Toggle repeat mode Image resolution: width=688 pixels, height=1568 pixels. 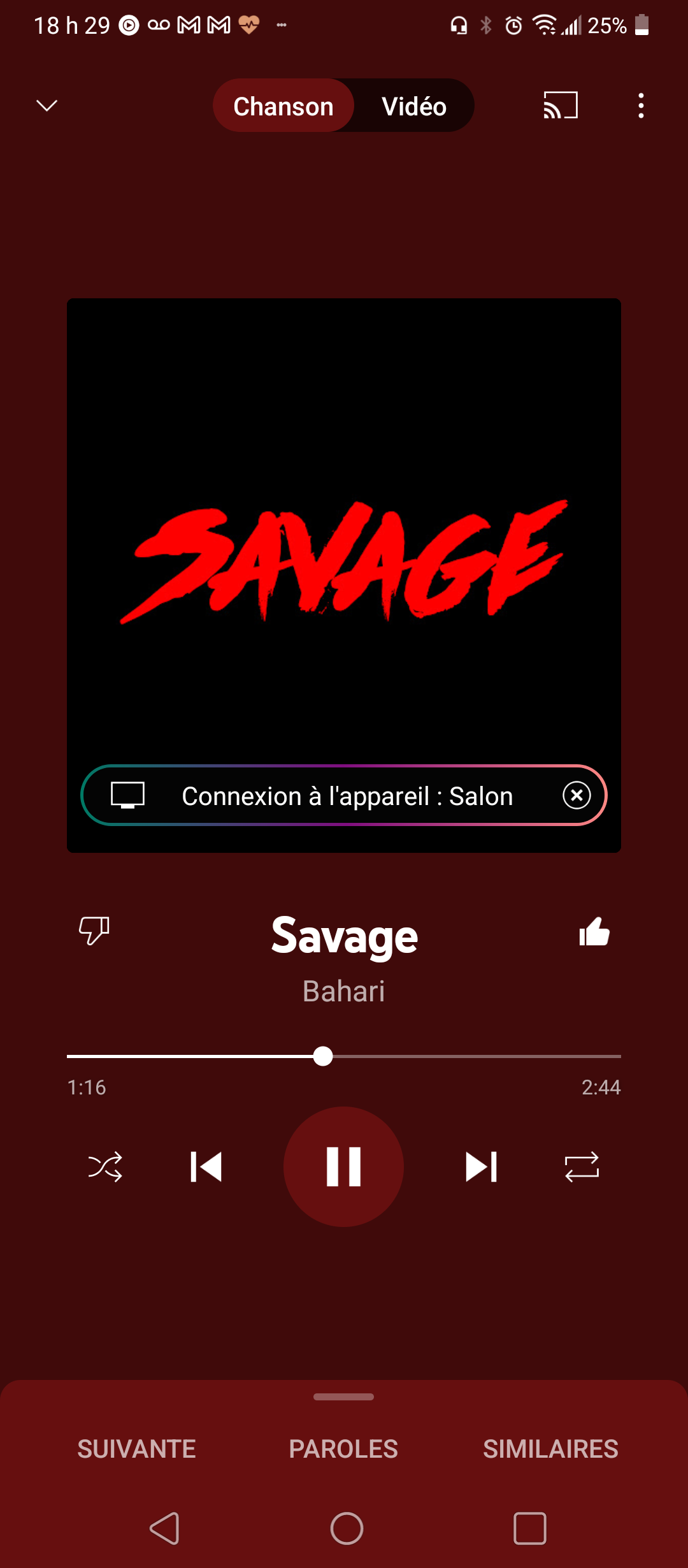[x=582, y=1166]
